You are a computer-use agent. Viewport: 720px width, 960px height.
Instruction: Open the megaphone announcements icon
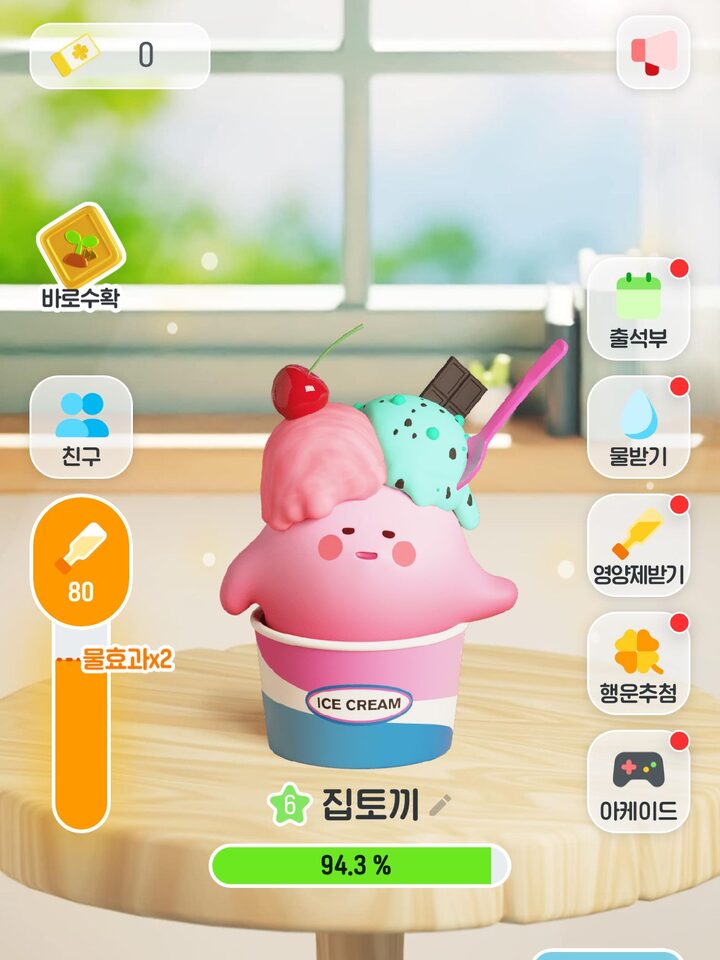click(653, 52)
